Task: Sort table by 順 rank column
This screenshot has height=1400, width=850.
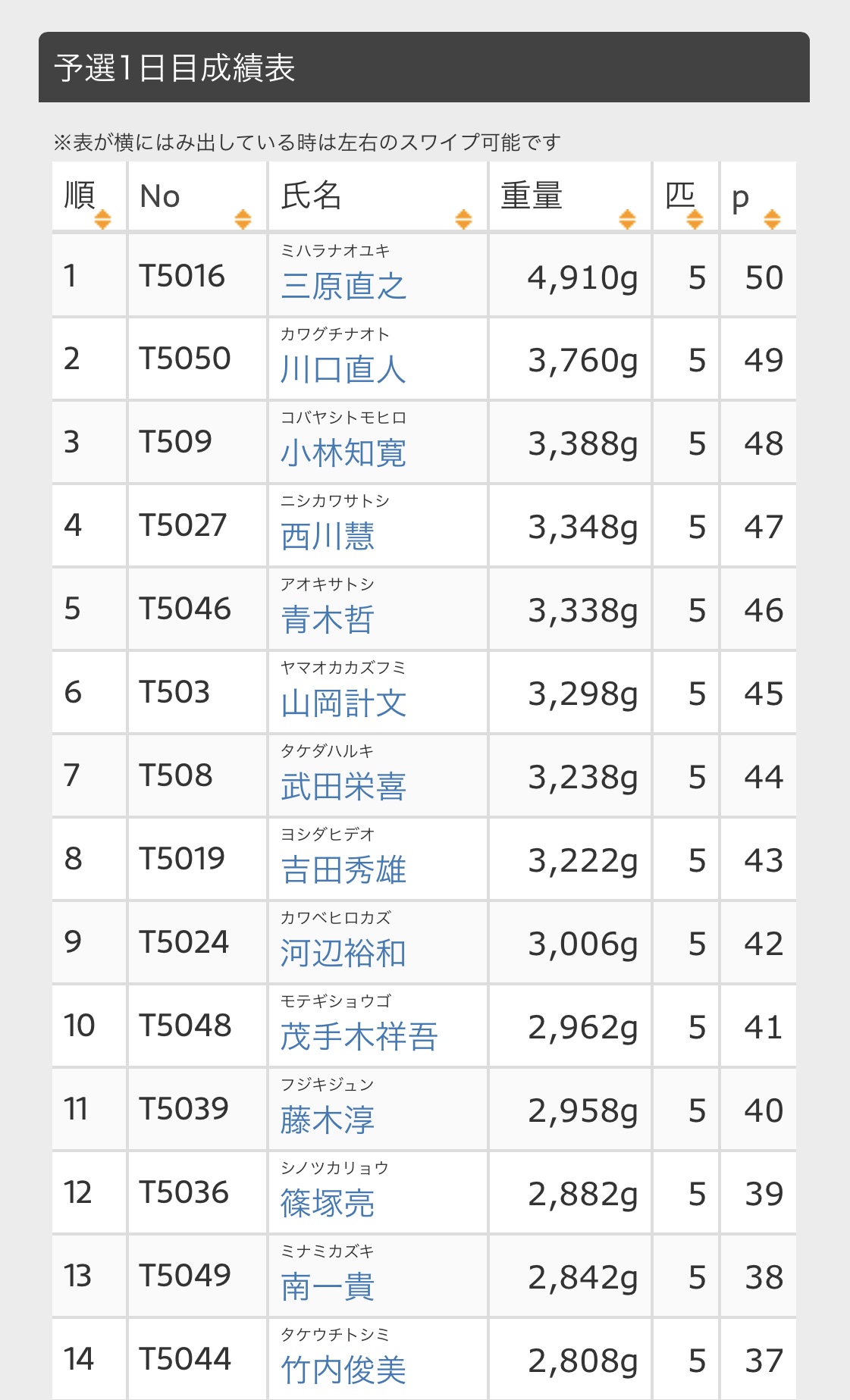Action: click(102, 219)
